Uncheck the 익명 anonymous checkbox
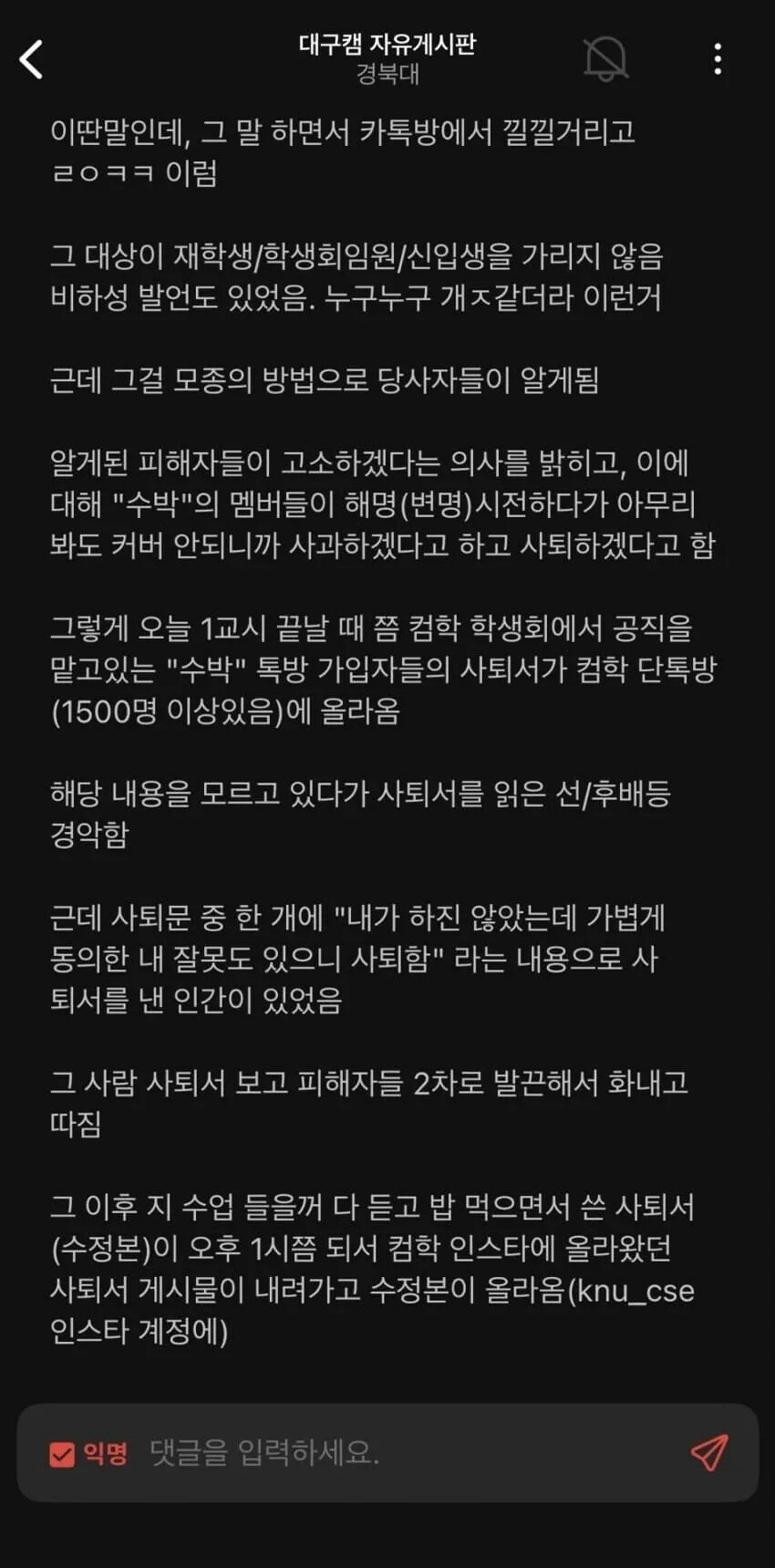775x1568 pixels. [62, 1454]
